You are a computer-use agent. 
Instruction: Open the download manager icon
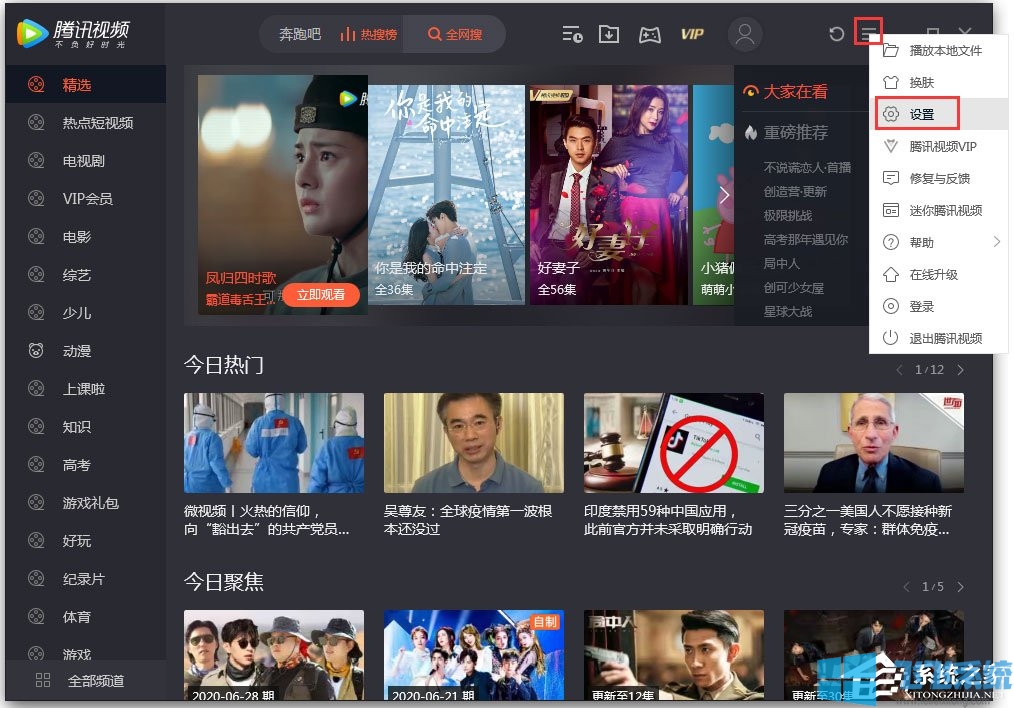pos(608,34)
